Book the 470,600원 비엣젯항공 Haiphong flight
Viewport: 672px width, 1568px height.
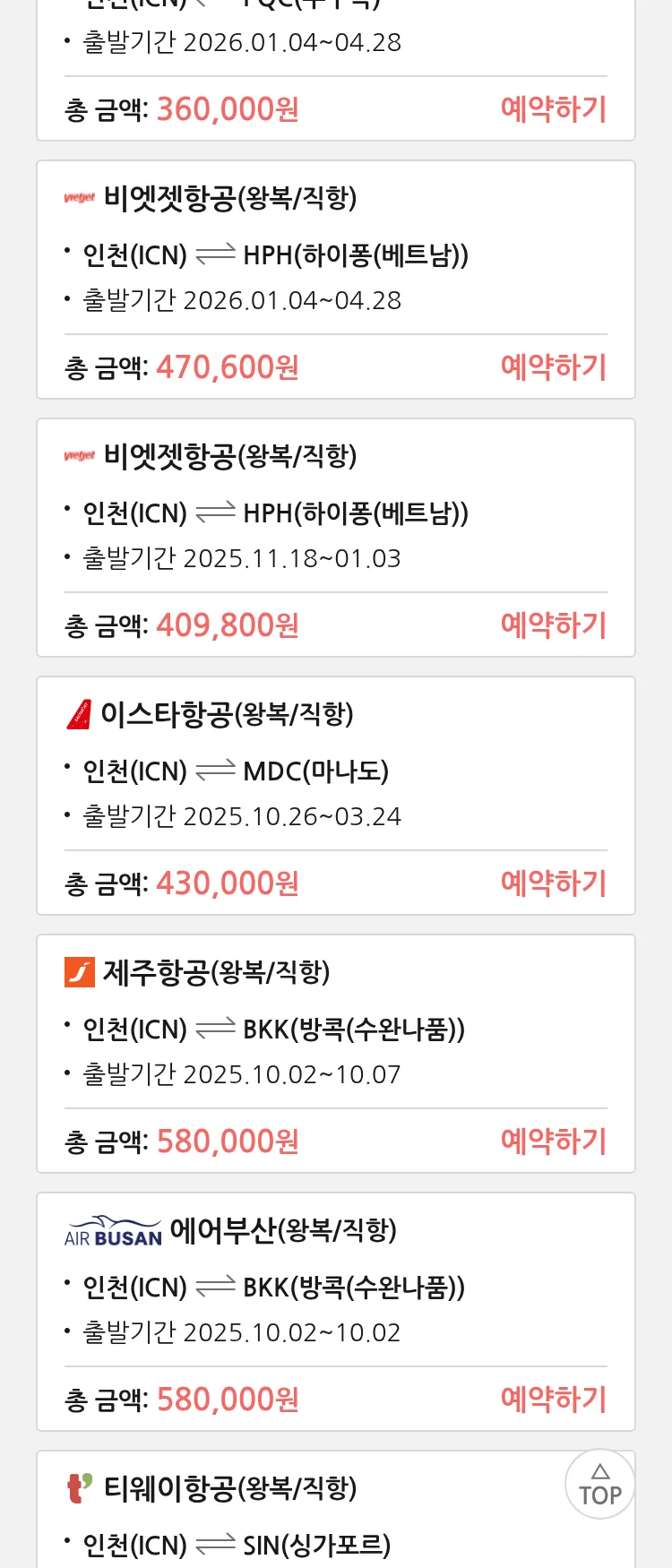pos(553,367)
